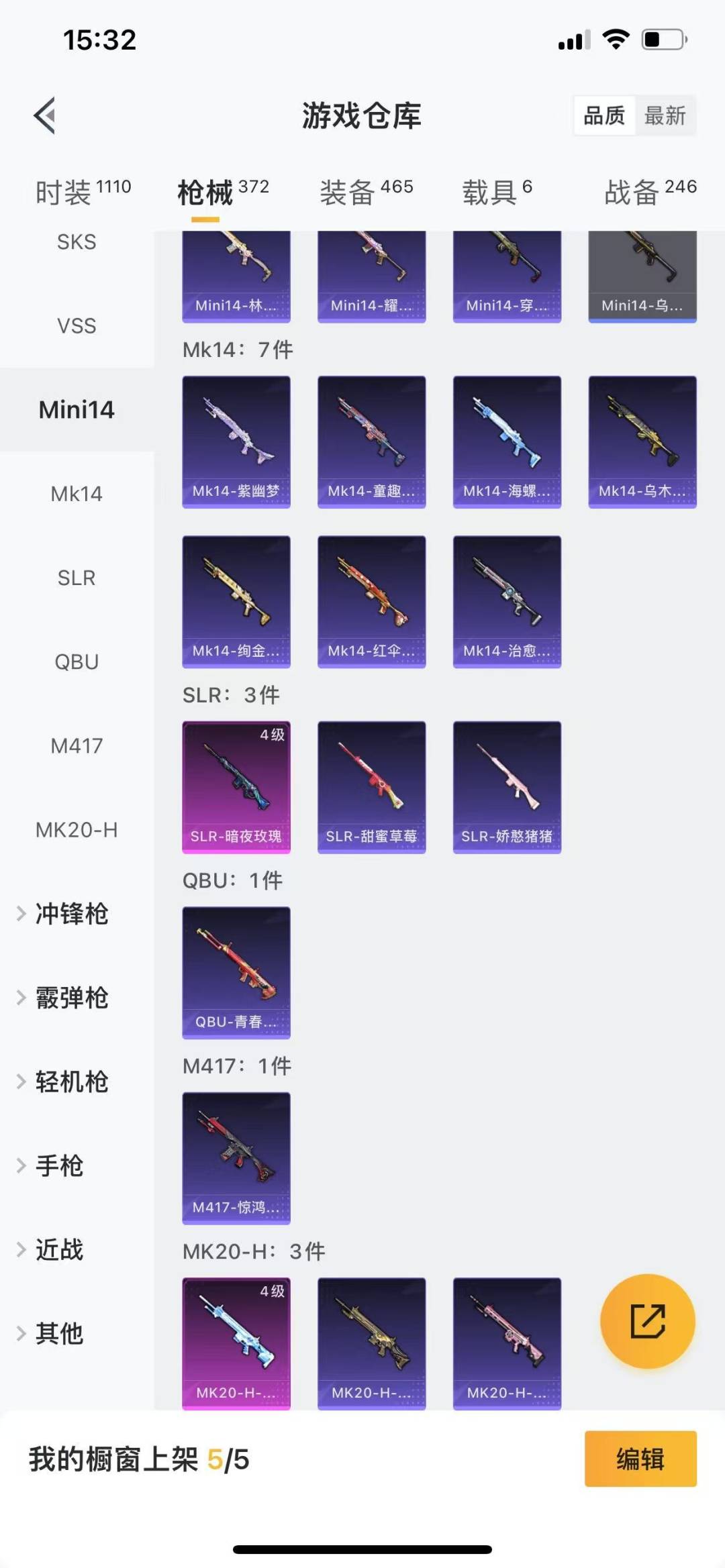View the SLR-甜蜜草莓 item
The height and width of the screenshot is (1568, 725).
371,787
